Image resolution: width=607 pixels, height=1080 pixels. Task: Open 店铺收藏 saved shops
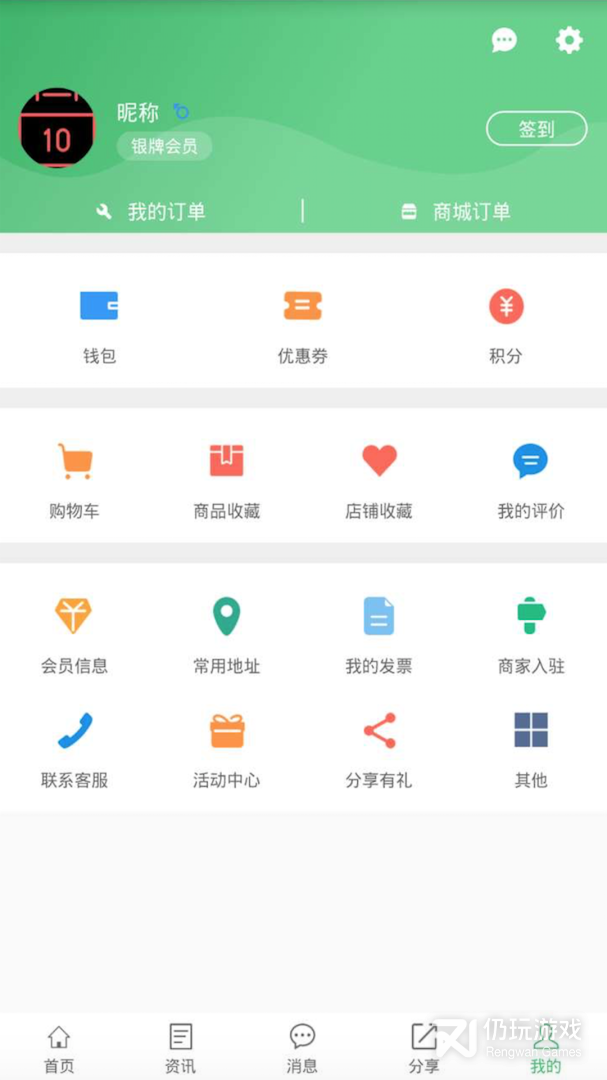pos(379,478)
